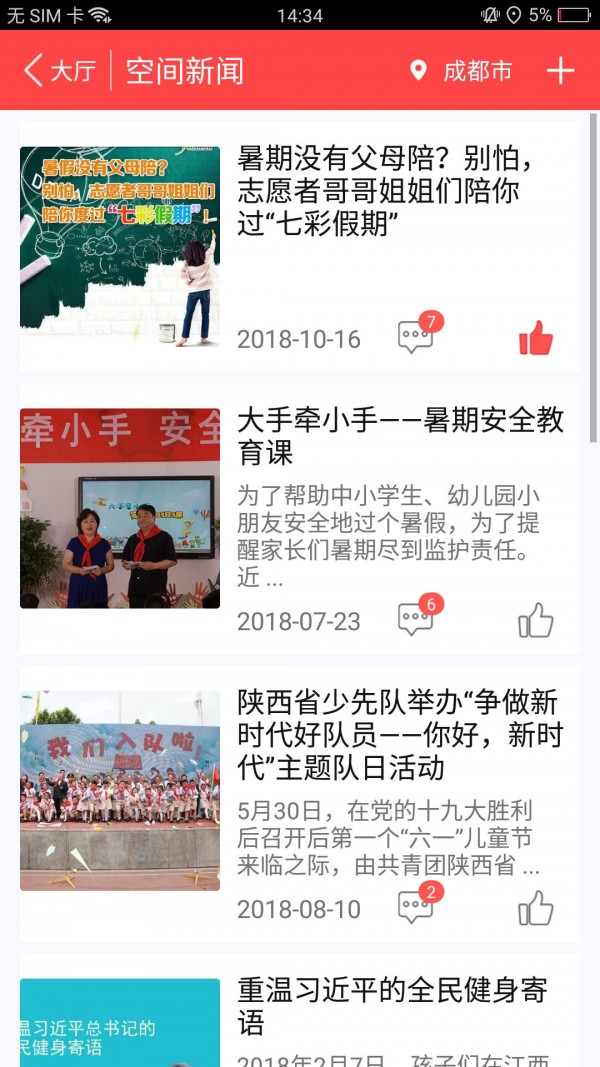Like the 大手牵小手 article

tap(536, 621)
